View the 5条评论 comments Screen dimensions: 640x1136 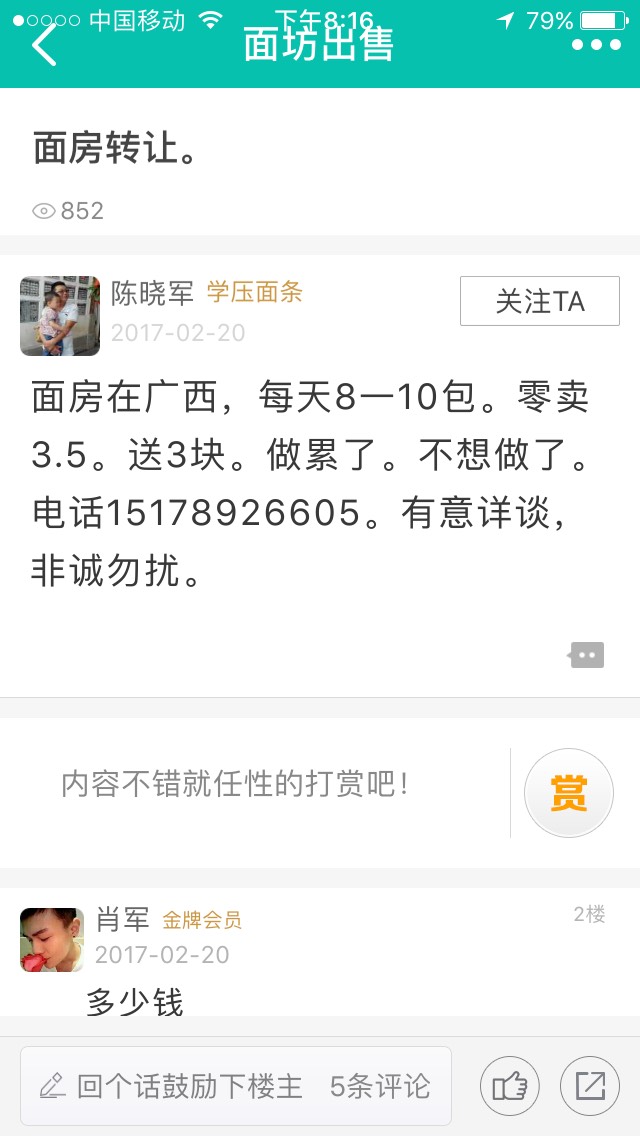[380, 1086]
